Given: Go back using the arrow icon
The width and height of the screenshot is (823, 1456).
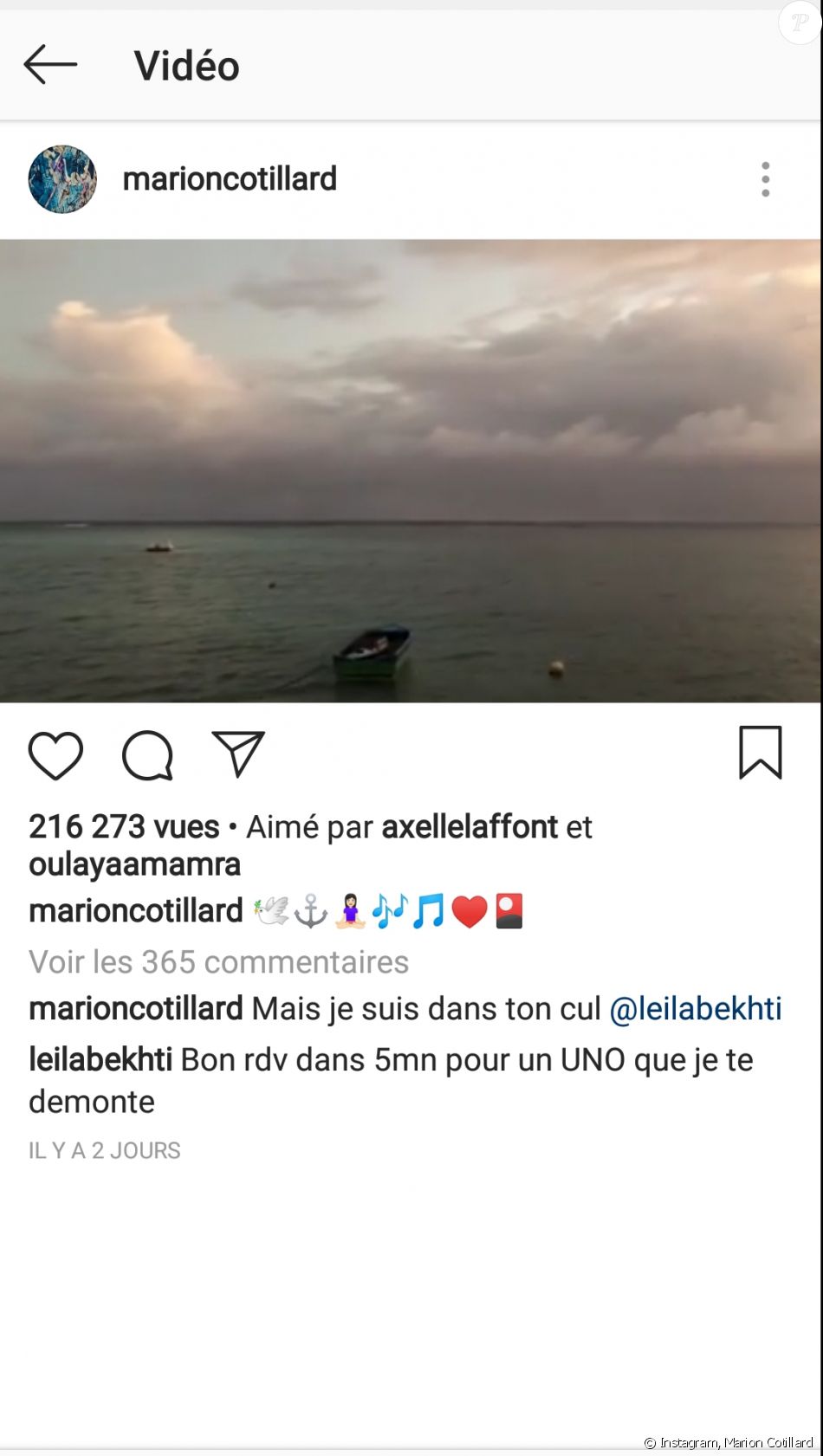Looking at the screenshot, I should pos(50,65).
